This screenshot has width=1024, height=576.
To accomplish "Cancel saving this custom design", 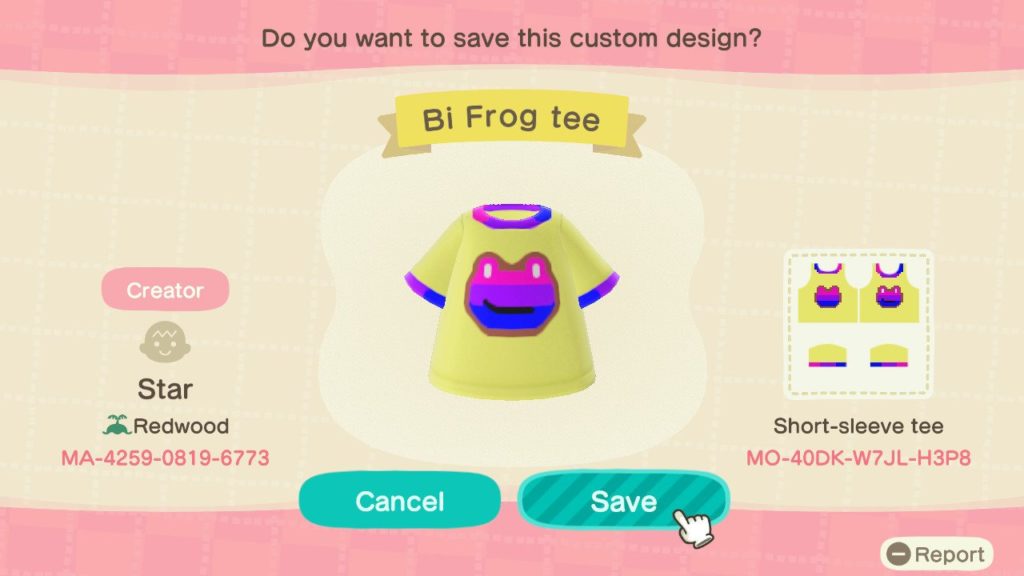I will tap(399, 501).
